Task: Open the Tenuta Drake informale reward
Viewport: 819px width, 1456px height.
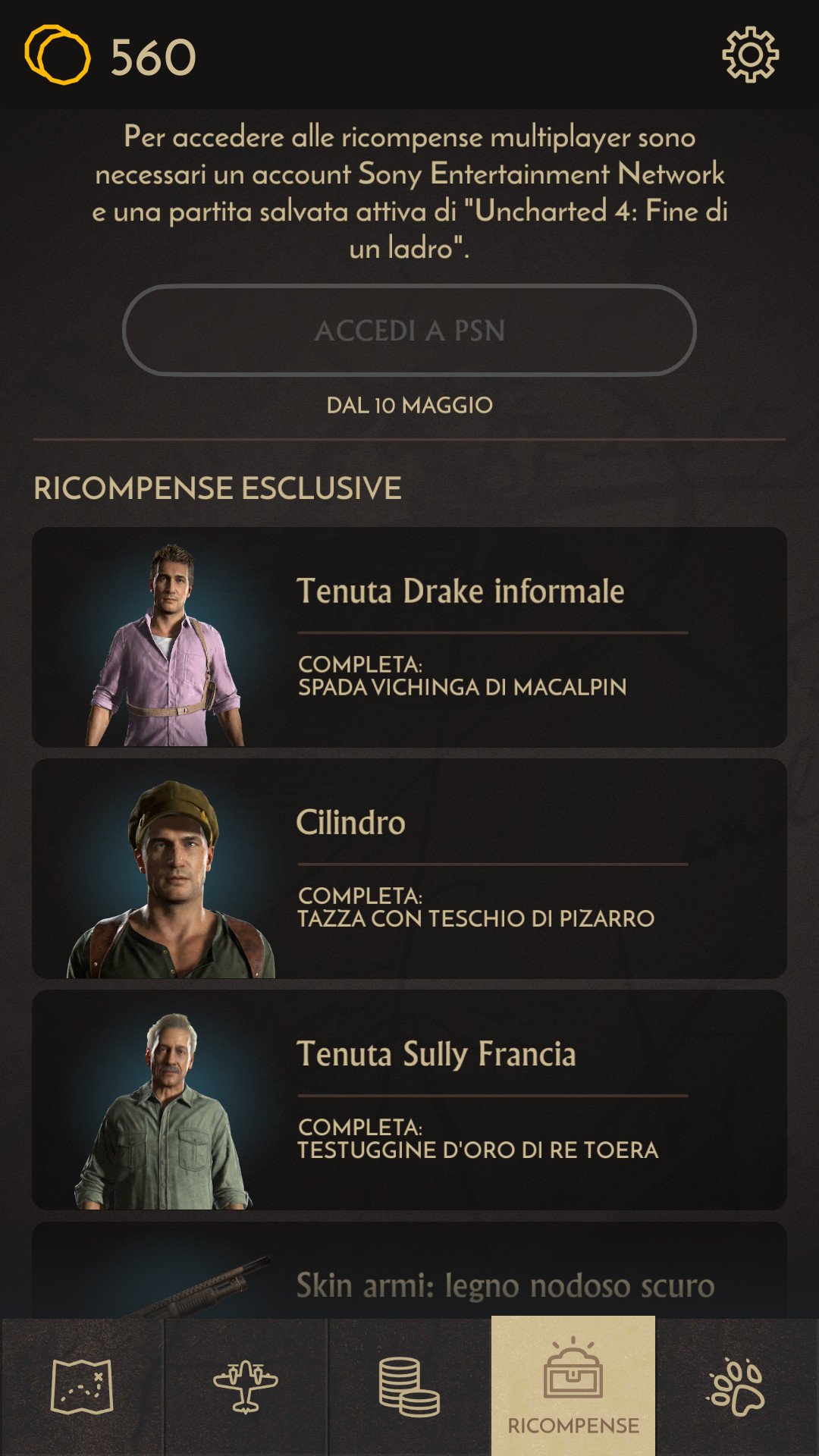Action: (x=409, y=637)
